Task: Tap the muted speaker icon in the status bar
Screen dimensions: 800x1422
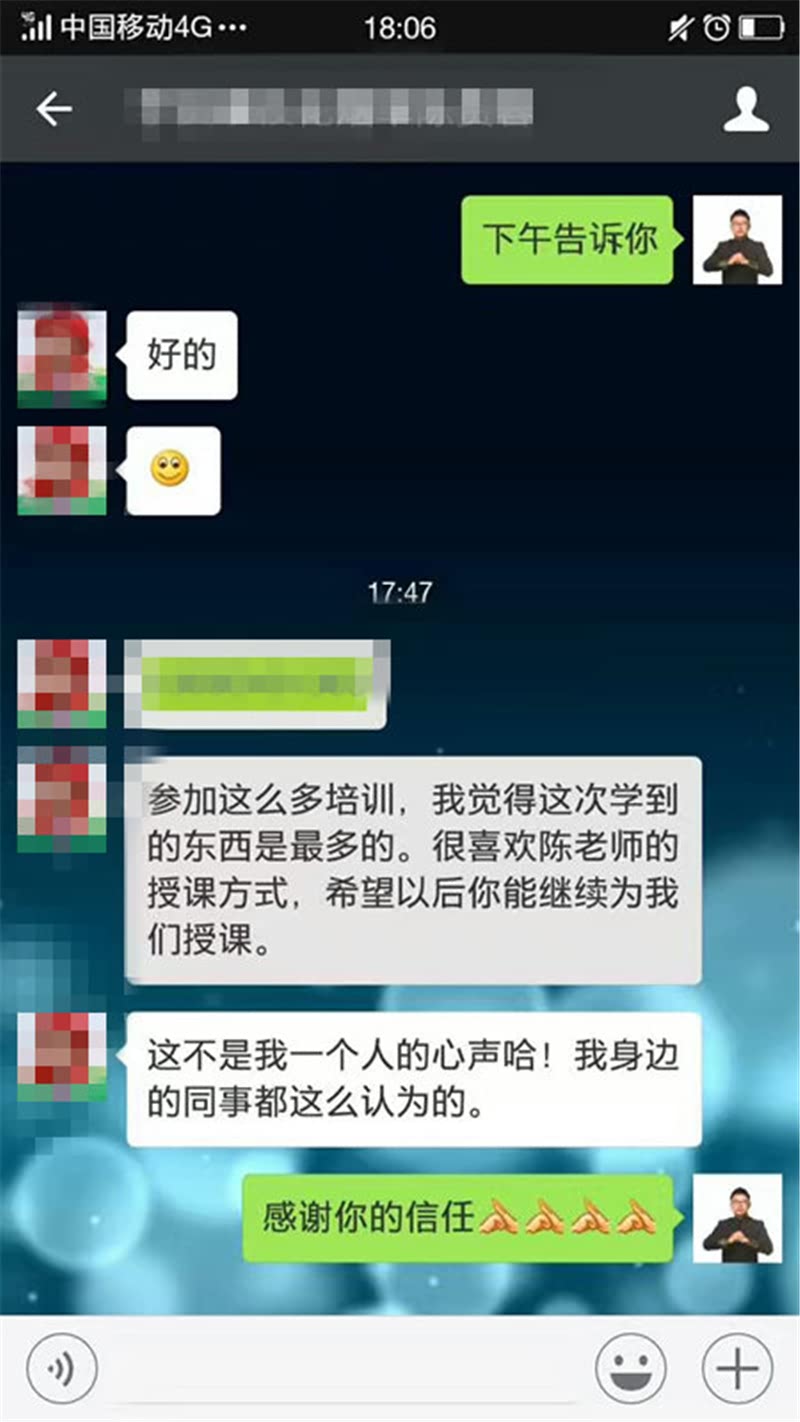Action: (x=678, y=28)
